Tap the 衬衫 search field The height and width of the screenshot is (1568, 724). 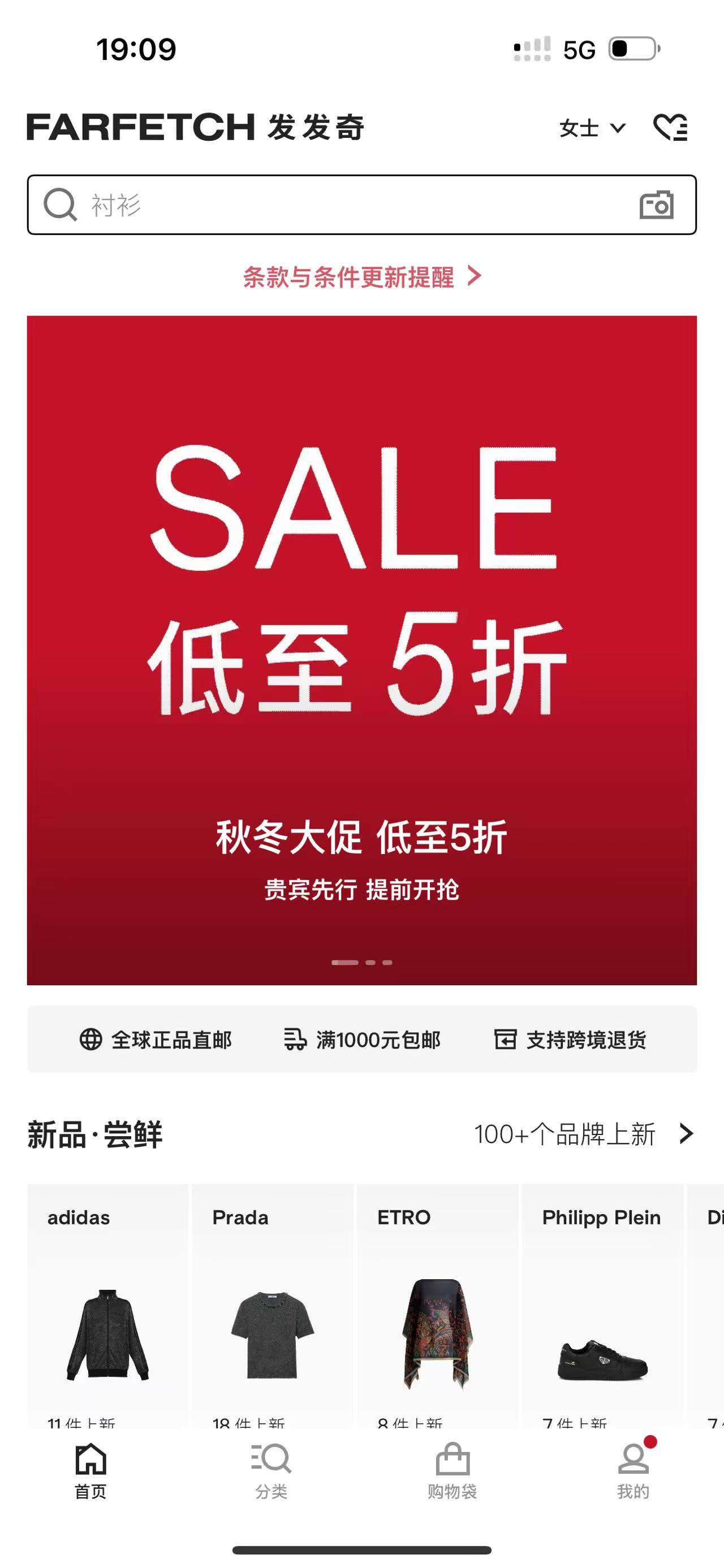tap(341, 205)
